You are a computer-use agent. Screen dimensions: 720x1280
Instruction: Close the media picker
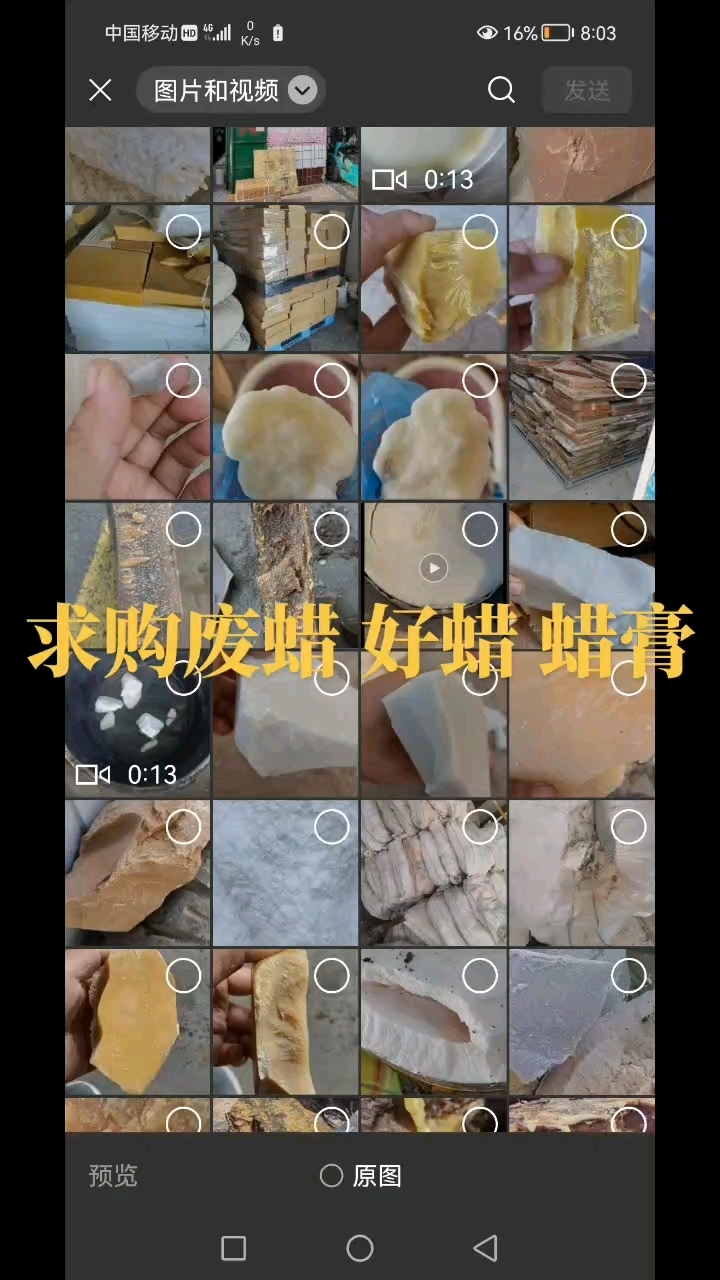(x=100, y=91)
